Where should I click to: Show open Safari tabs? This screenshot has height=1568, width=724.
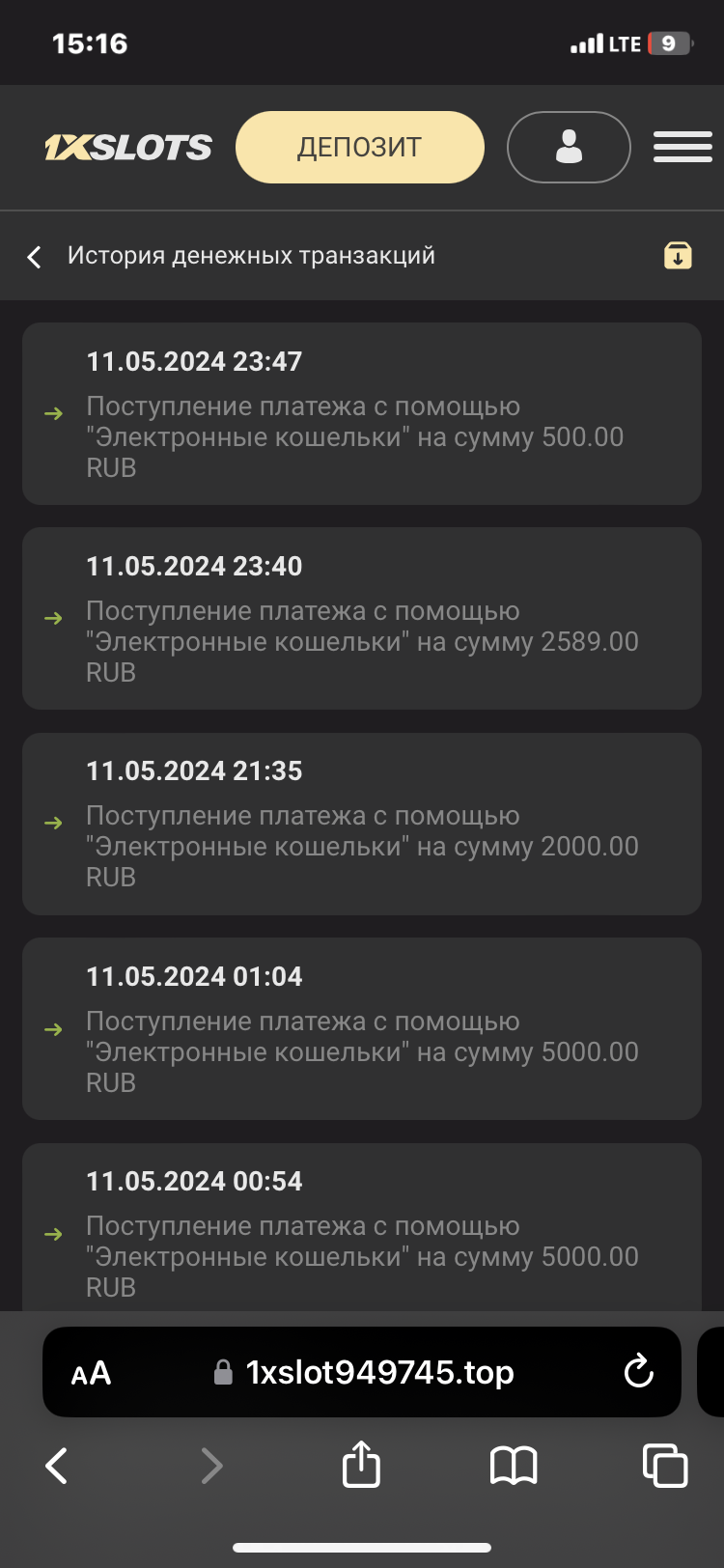coord(665,1466)
